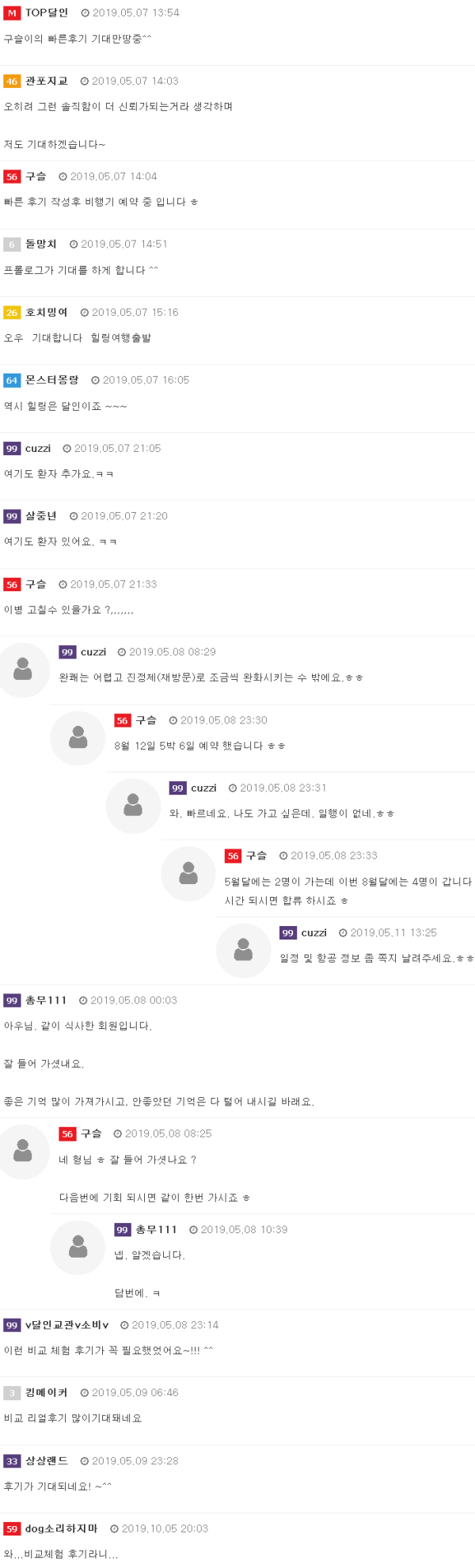
Task: View commenter 관포지교's profile
Action: [x=47, y=81]
